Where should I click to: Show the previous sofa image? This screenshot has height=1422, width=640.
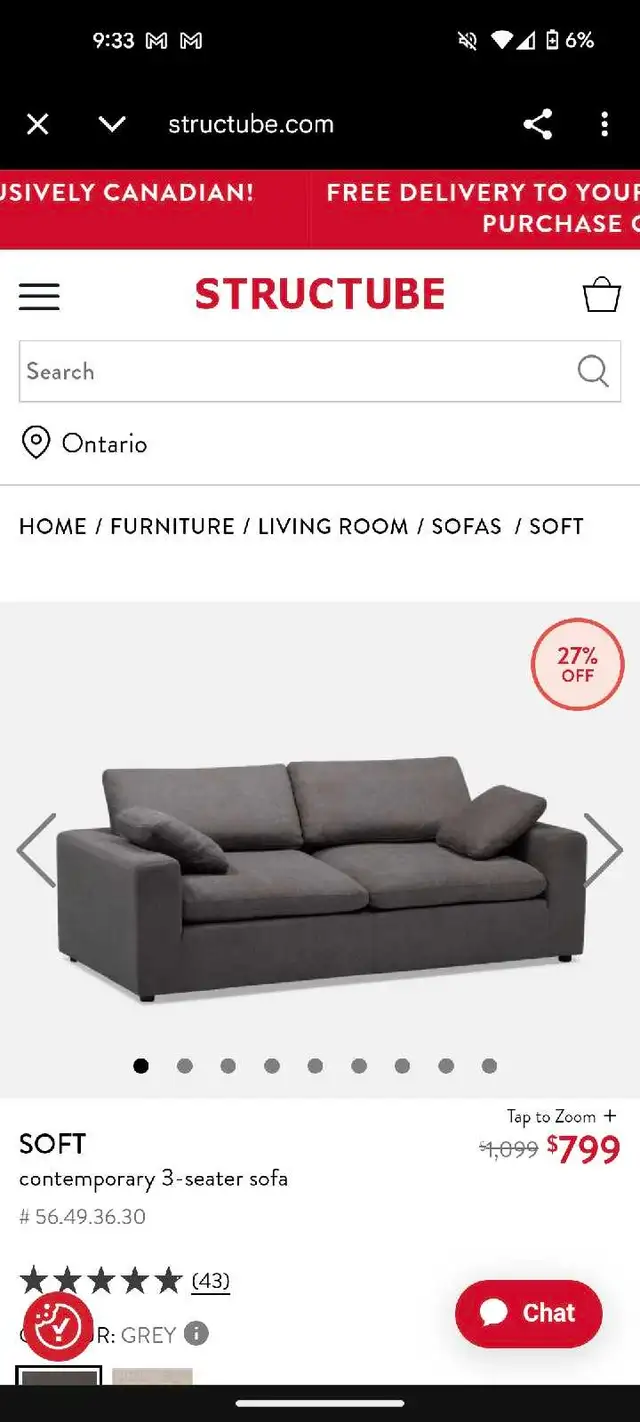click(36, 850)
